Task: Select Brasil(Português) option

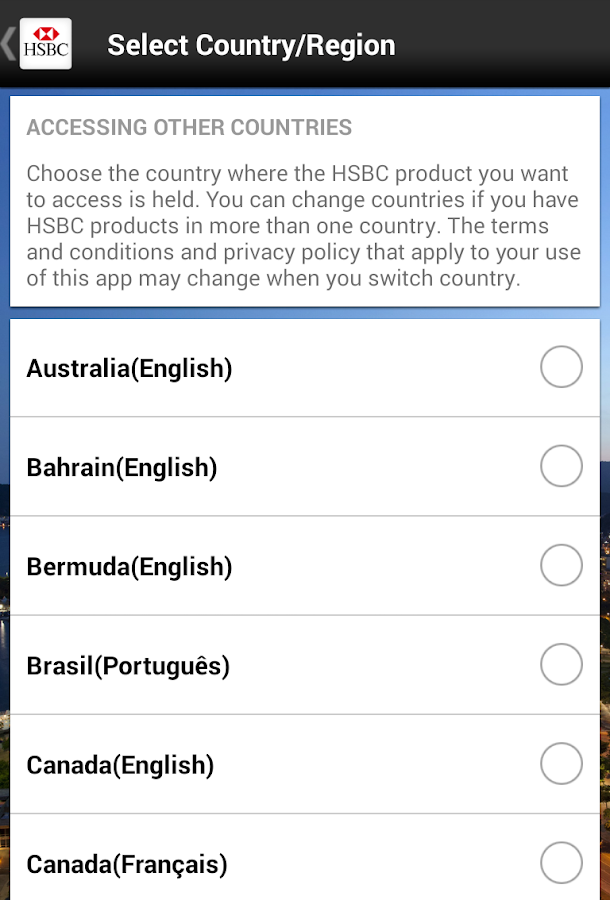Action: point(560,664)
